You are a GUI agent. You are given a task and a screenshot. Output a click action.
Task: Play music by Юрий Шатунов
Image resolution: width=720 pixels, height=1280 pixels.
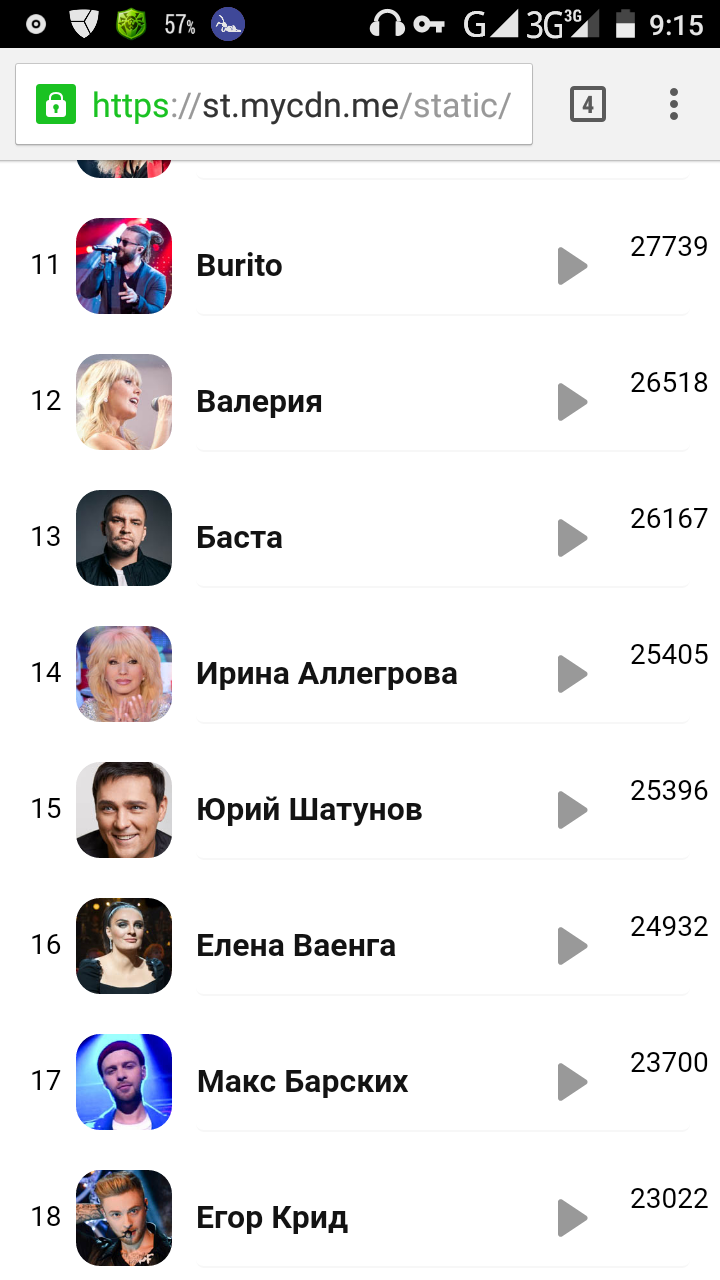[572, 810]
